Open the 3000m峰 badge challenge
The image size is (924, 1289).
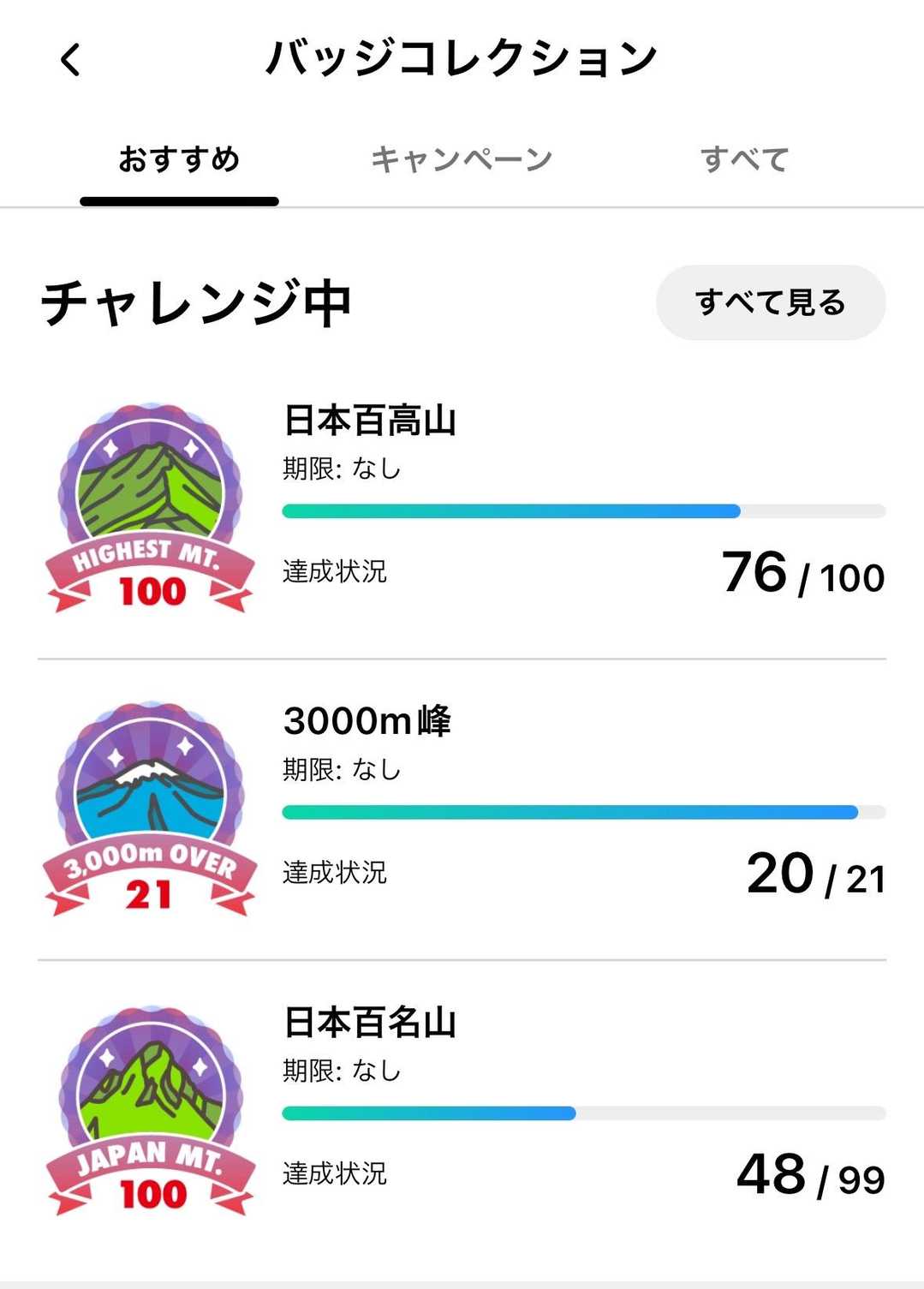pos(462,809)
